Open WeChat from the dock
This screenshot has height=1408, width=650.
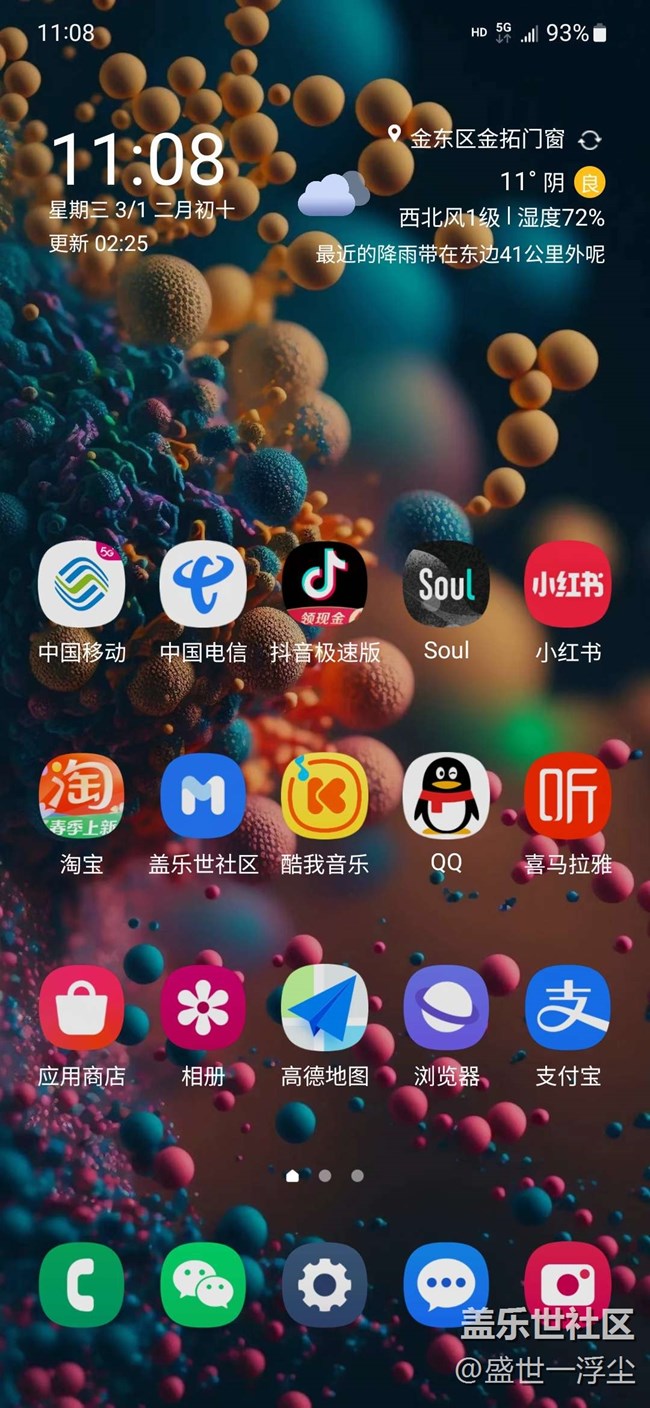203,1285
